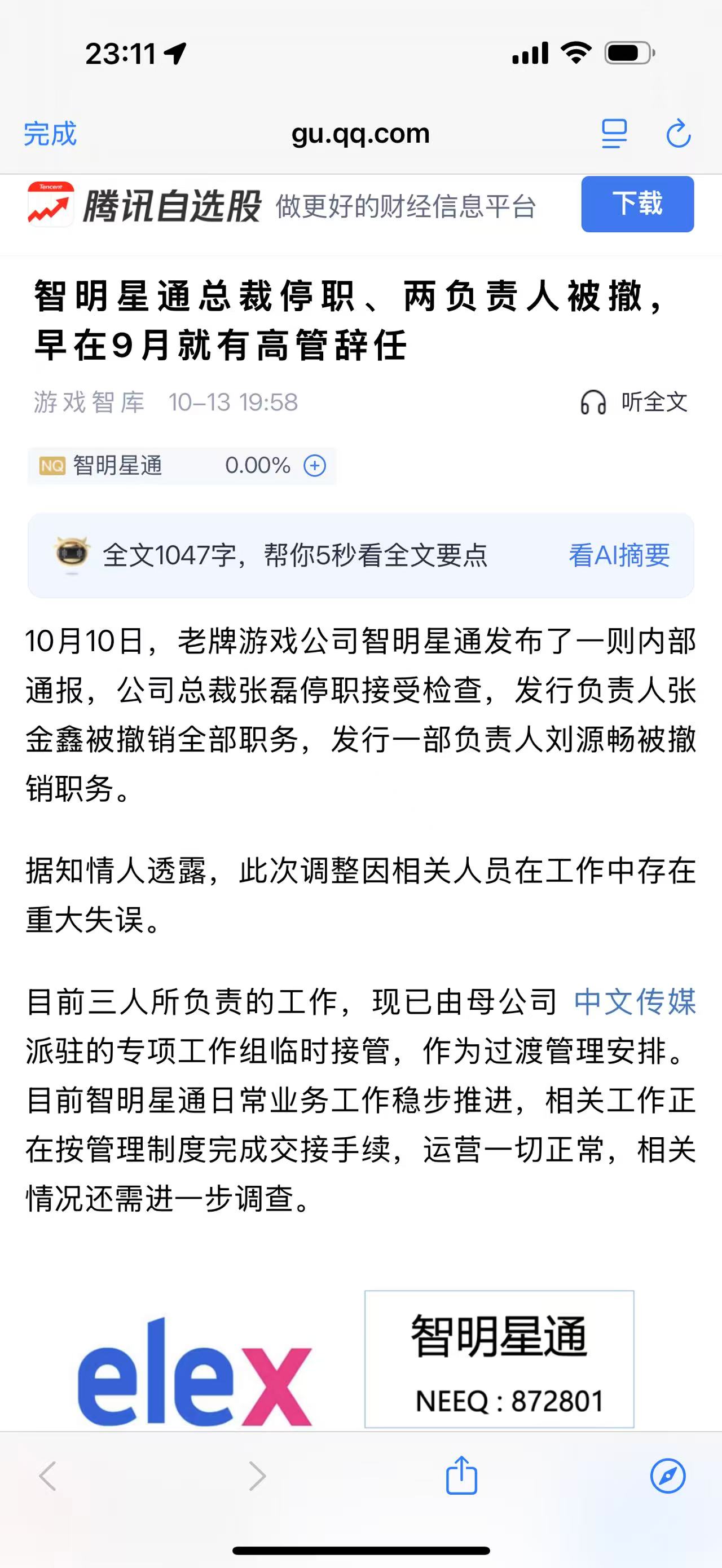Viewport: 722px width, 1568px height.
Task: Open the 中文传媒 link
Action: pos(635,1002)
